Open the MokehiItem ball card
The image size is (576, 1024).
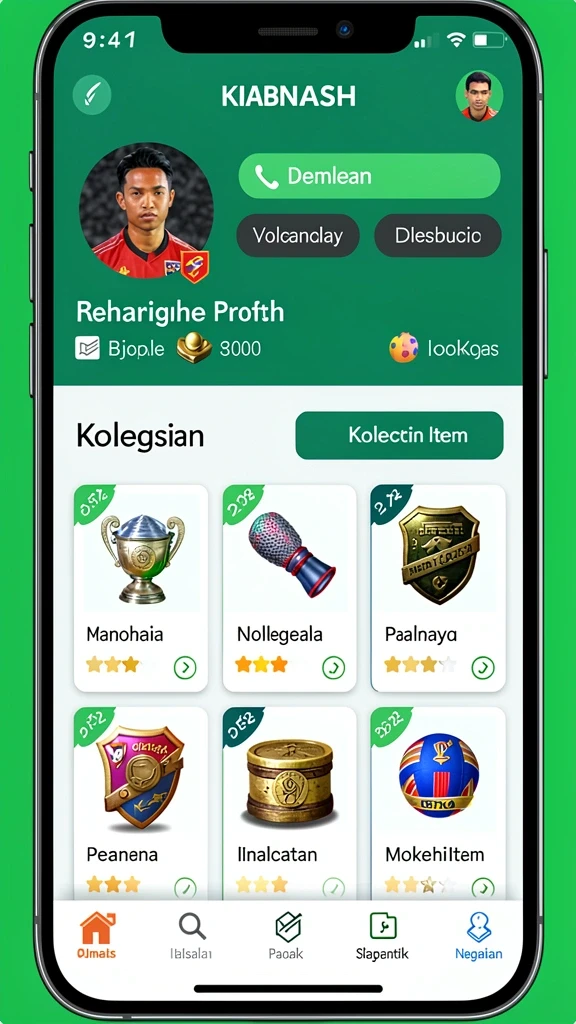point(438,803)
